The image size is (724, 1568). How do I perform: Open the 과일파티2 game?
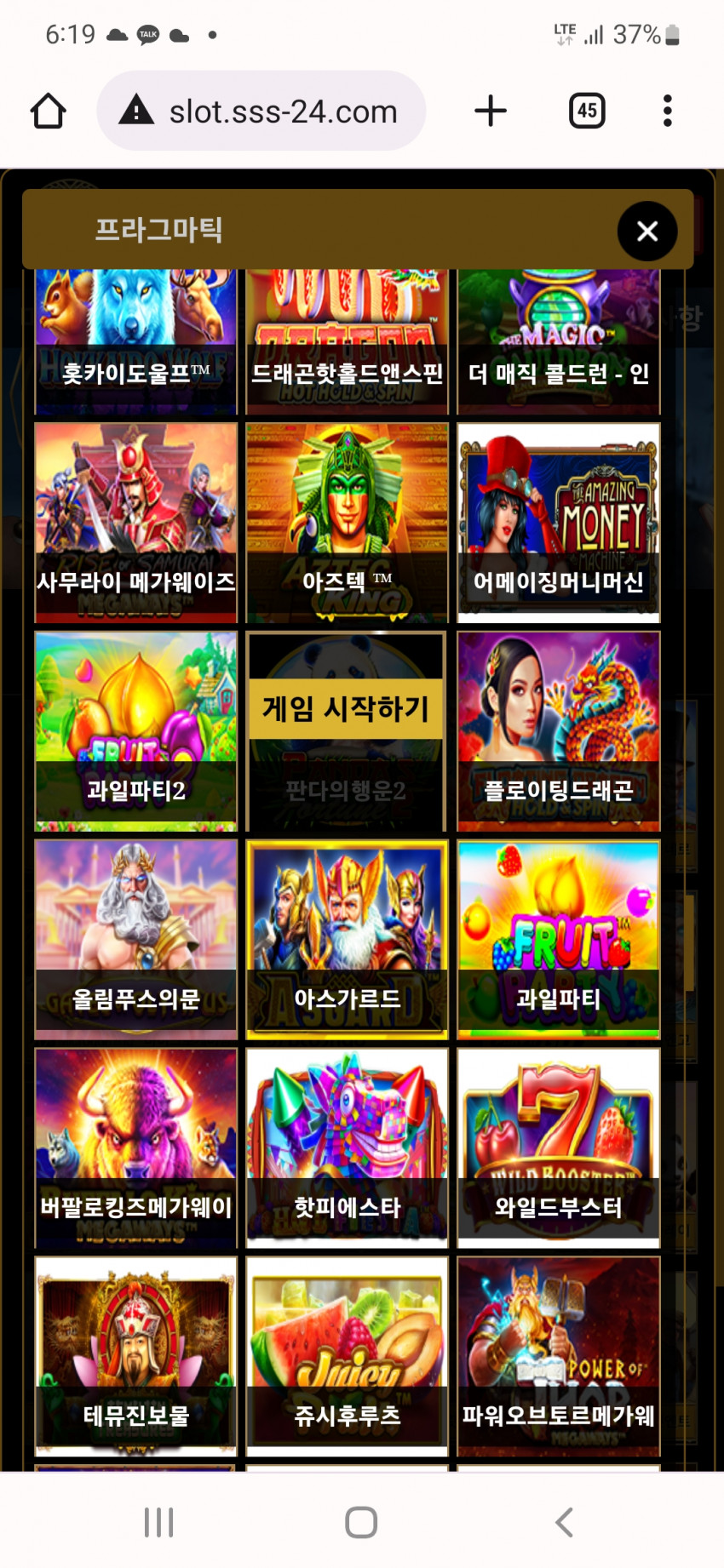(x=135, y=730)
